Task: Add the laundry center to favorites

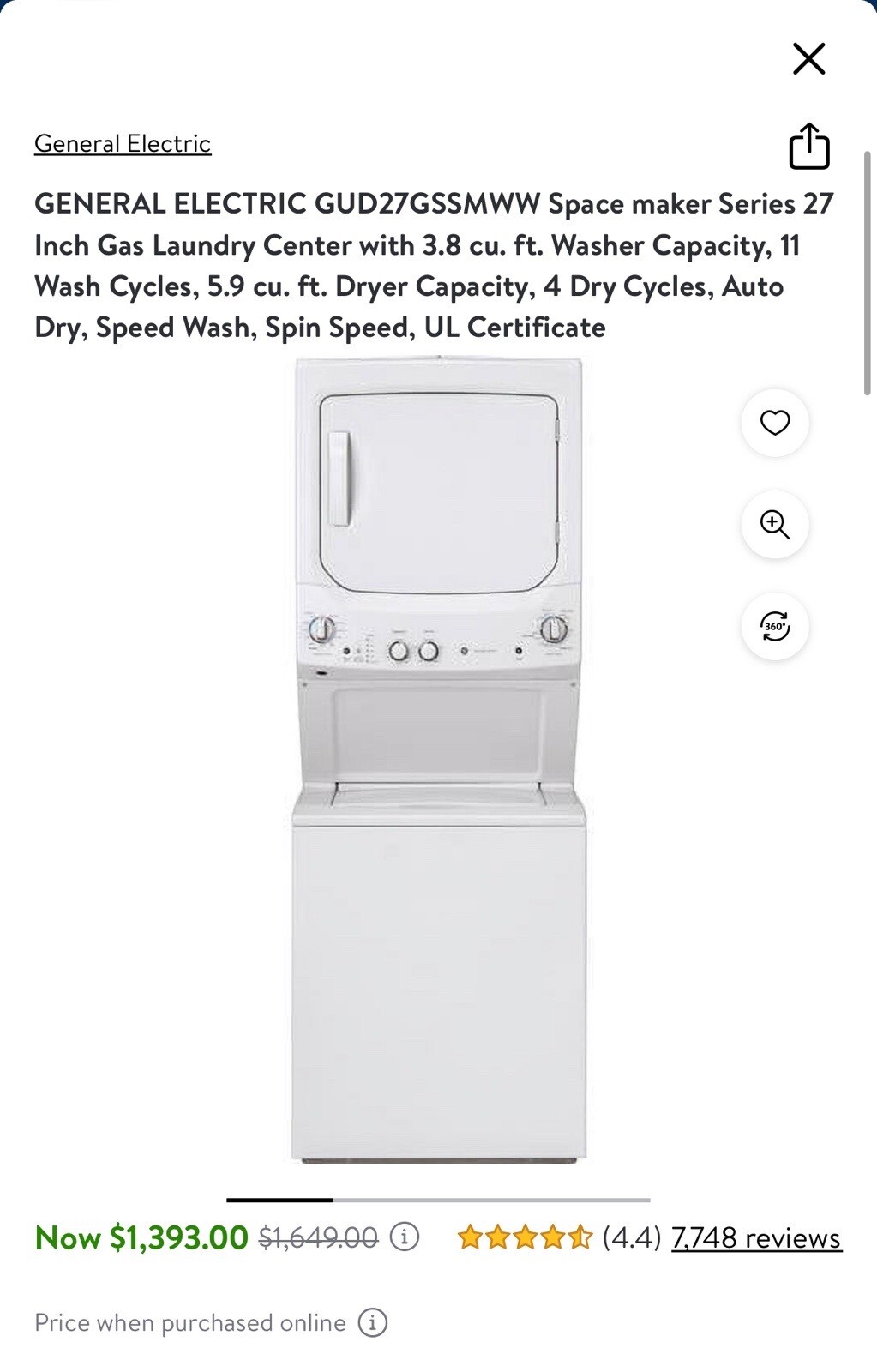Action: (x=774, y=424)
